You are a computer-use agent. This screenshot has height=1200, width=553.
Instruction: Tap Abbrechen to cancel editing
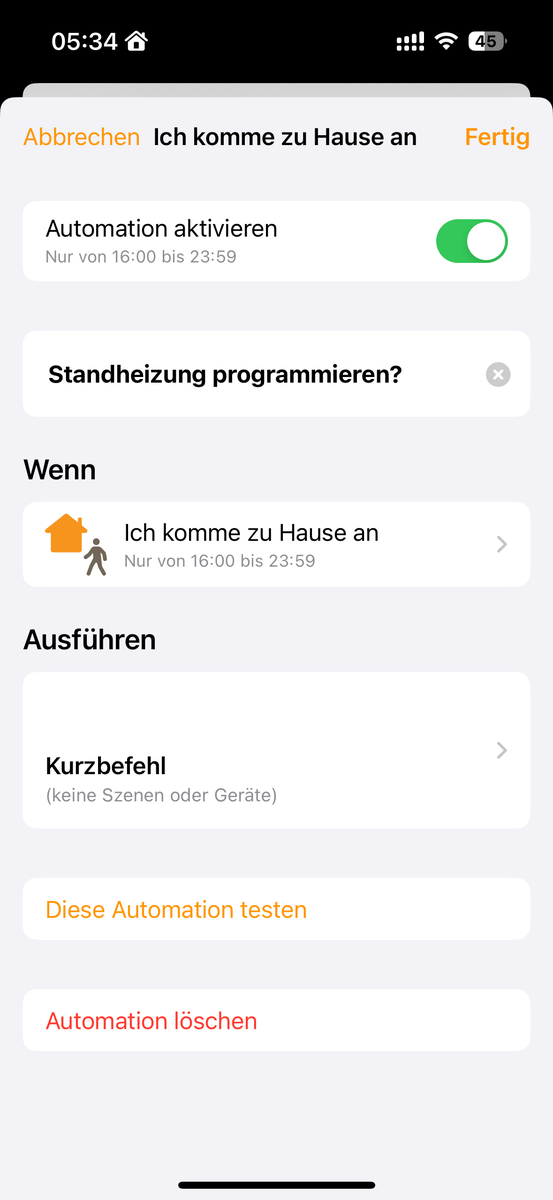82,137
